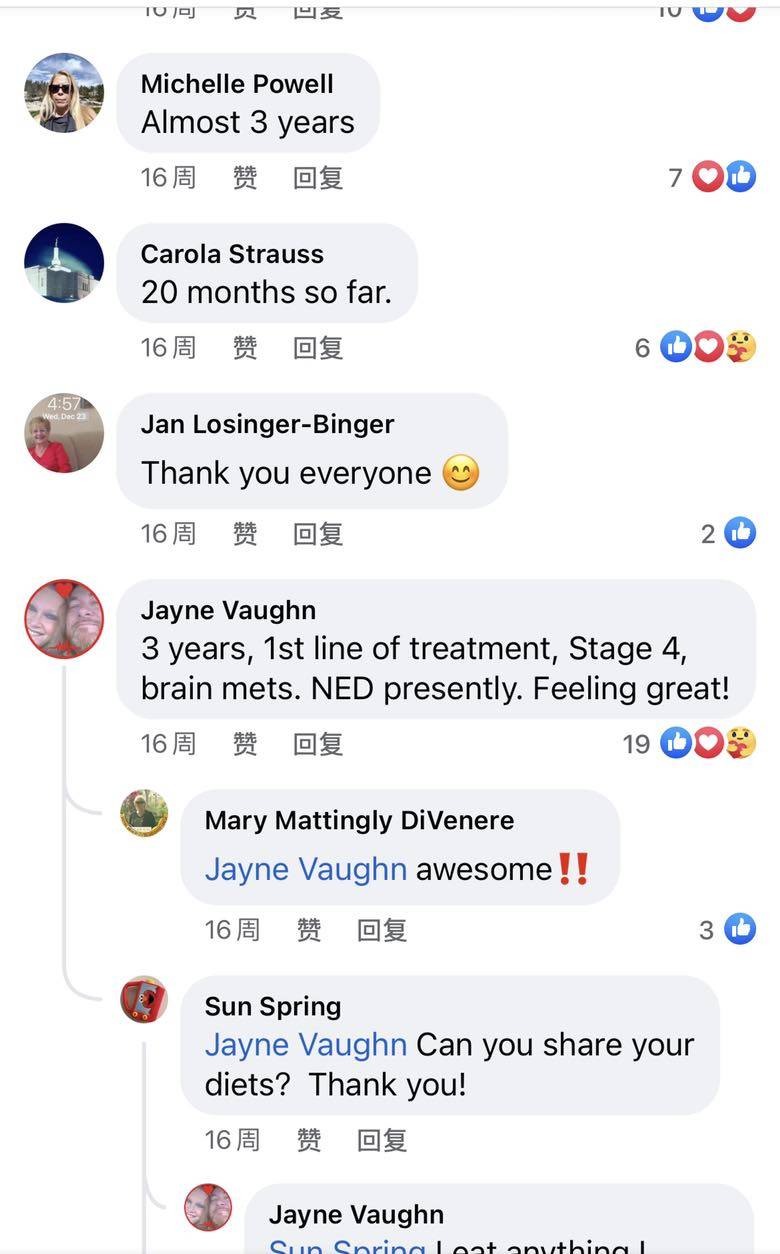Reply to Carola Strauss's comment
This screenshot has width=780, height=1254.
coord(318,348)
